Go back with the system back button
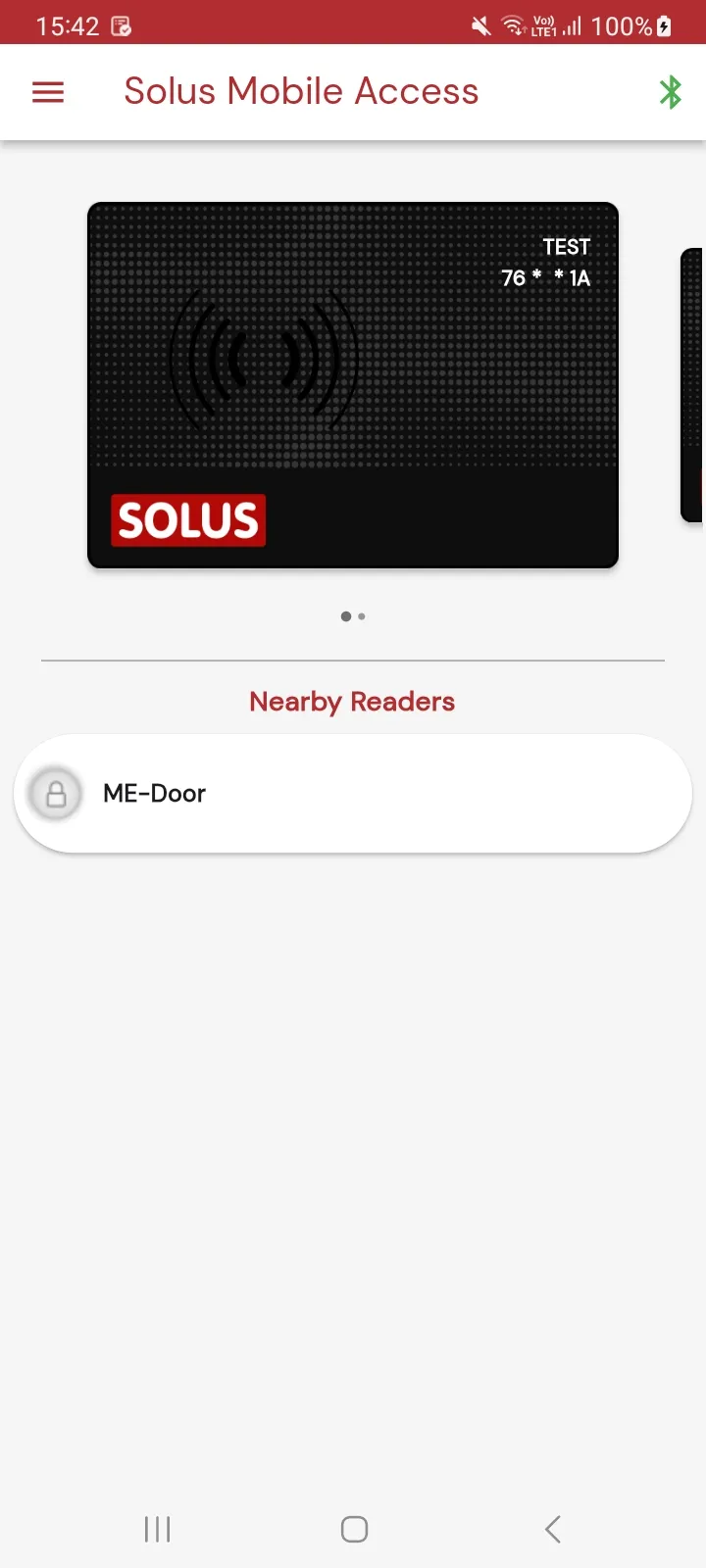The height and width of the screenshot is (1568, 706). (x=553, y=1529)
